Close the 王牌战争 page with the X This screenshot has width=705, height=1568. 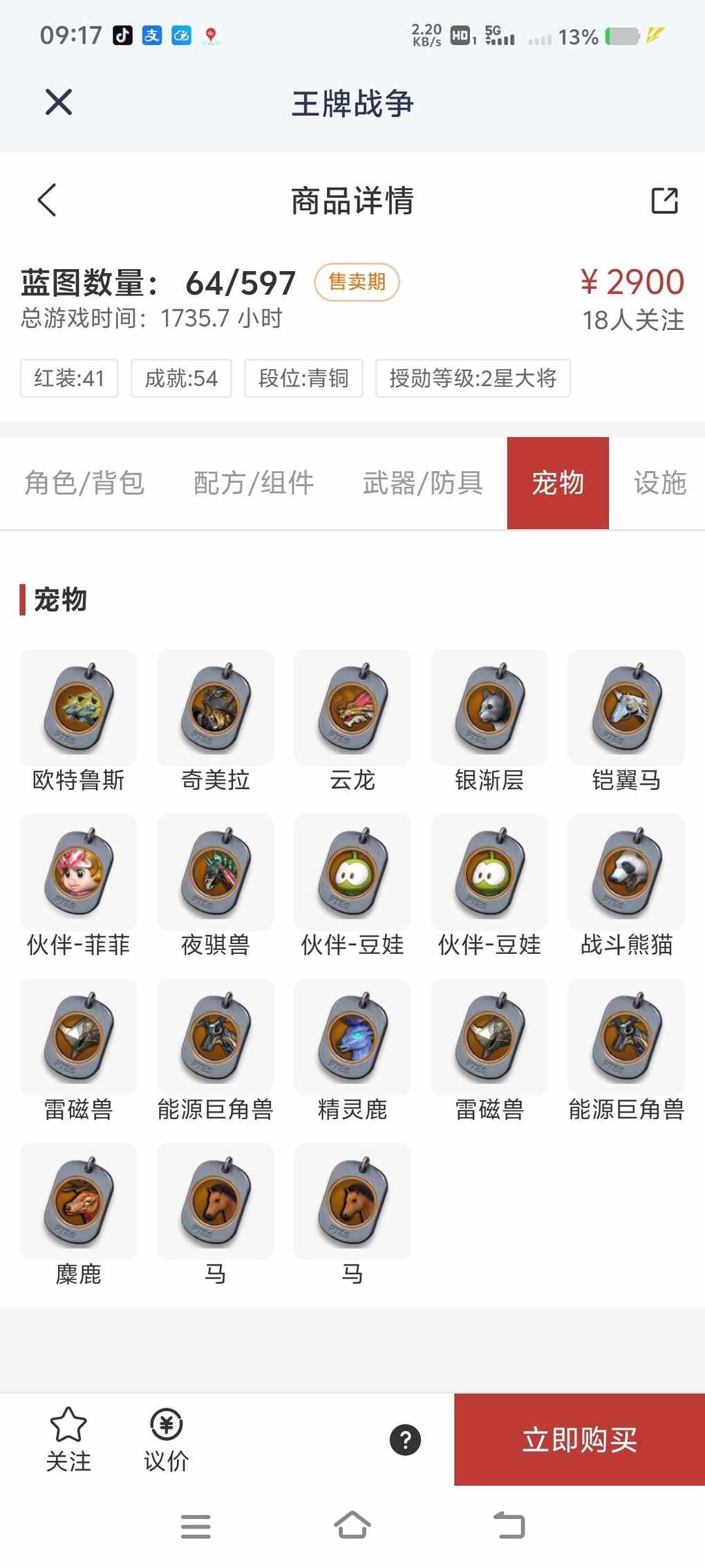click(59, 102)
